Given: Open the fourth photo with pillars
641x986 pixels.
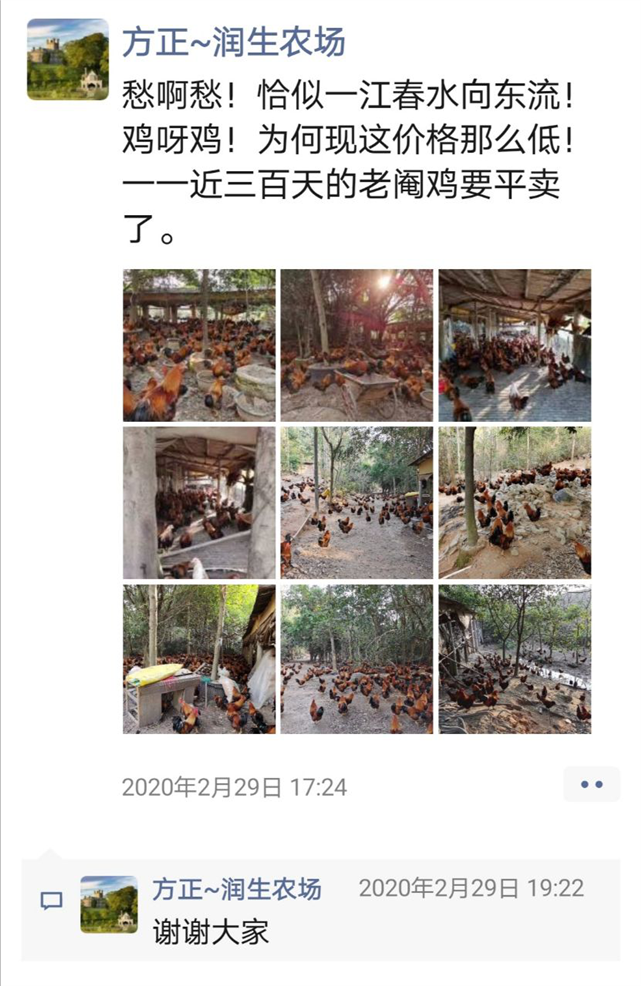Looking at the screenshot, I should (199, 503).
